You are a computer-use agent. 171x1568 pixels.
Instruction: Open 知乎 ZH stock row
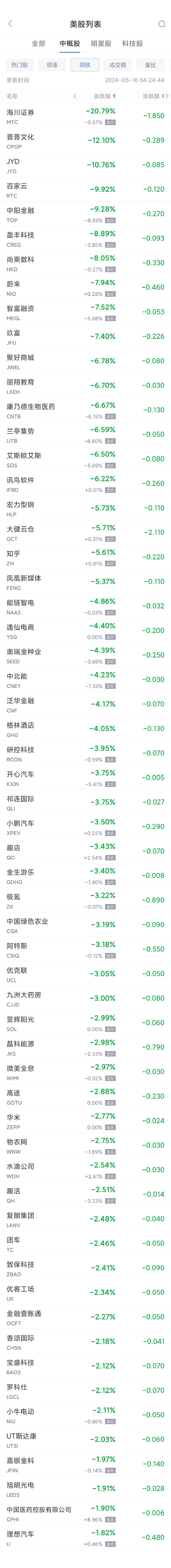tap(85, 557)
